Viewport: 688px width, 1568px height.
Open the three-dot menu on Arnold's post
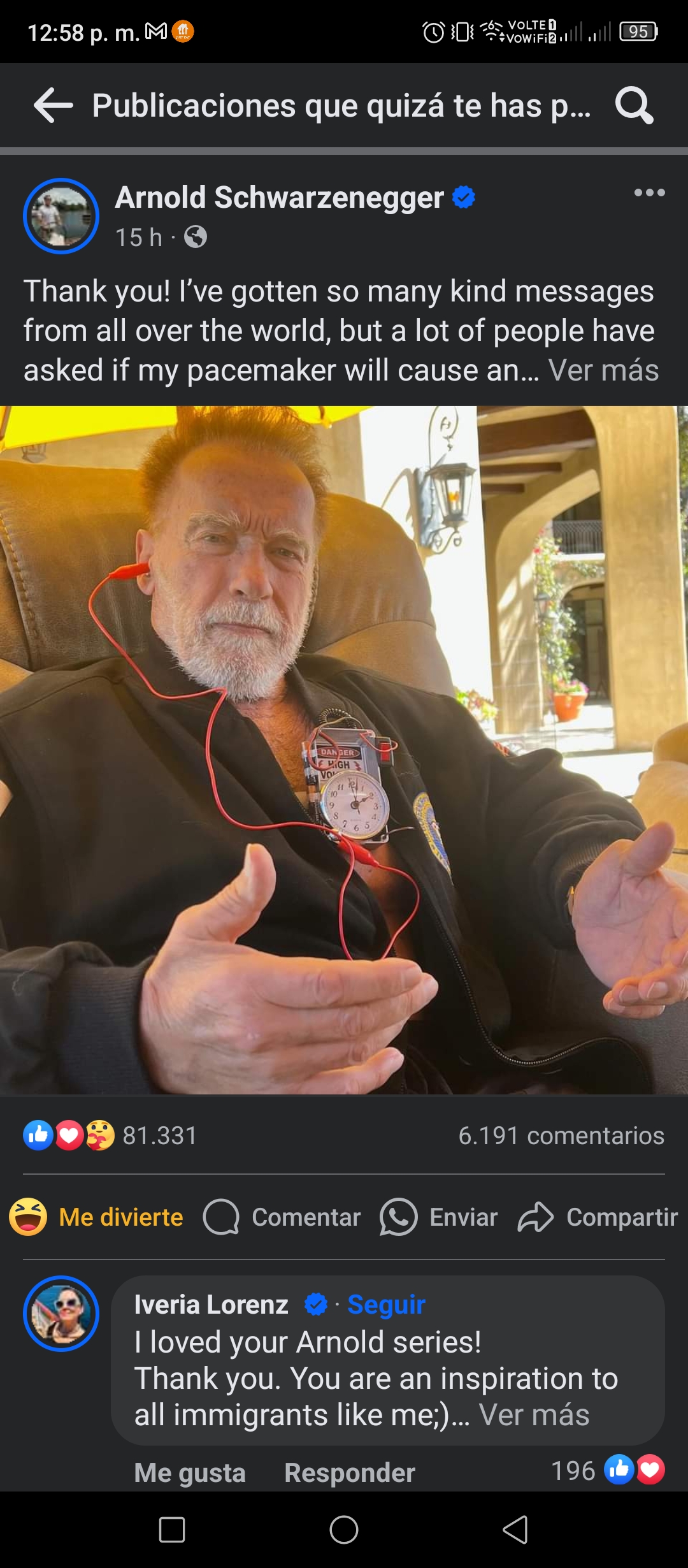pos(649,192)
